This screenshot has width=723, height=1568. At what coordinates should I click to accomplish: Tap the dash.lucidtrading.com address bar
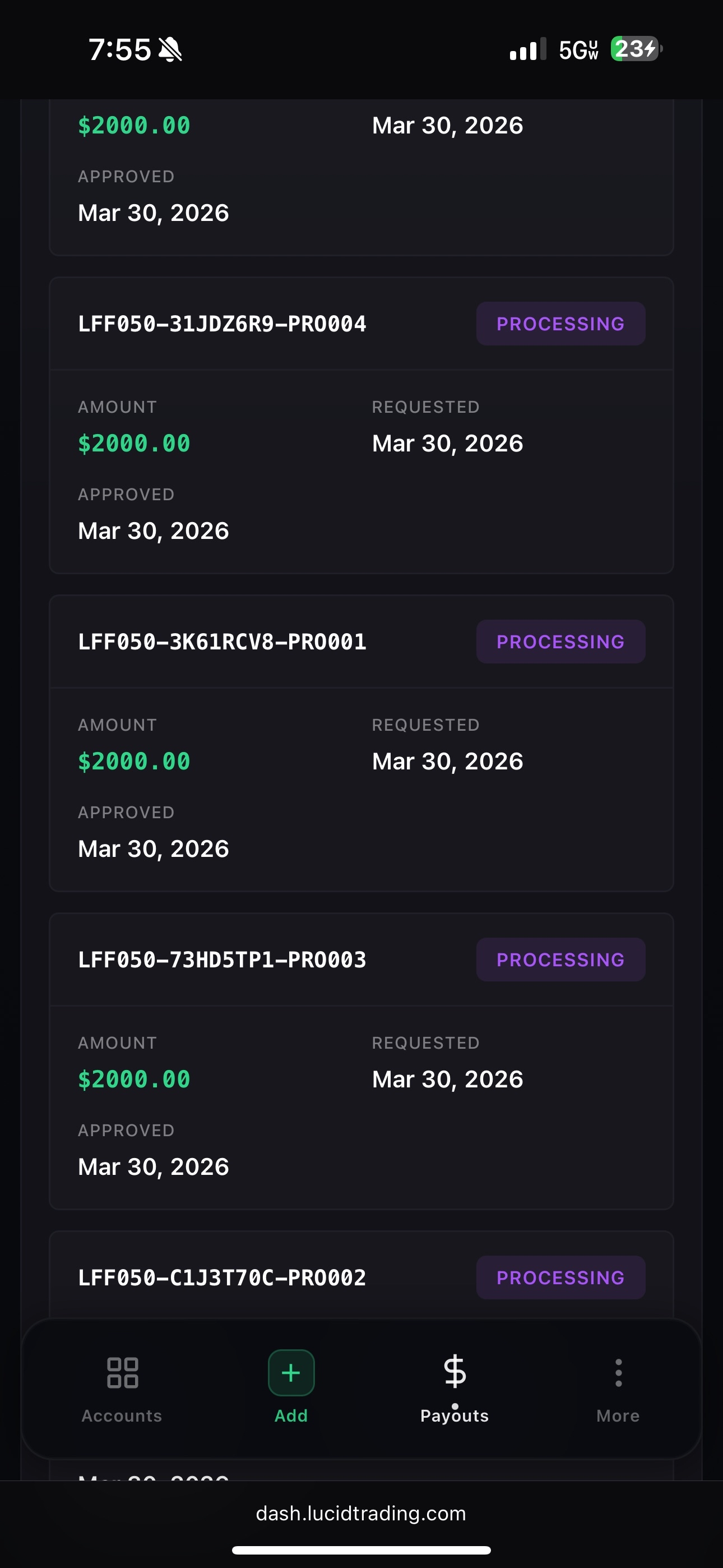pos(361,1514)
